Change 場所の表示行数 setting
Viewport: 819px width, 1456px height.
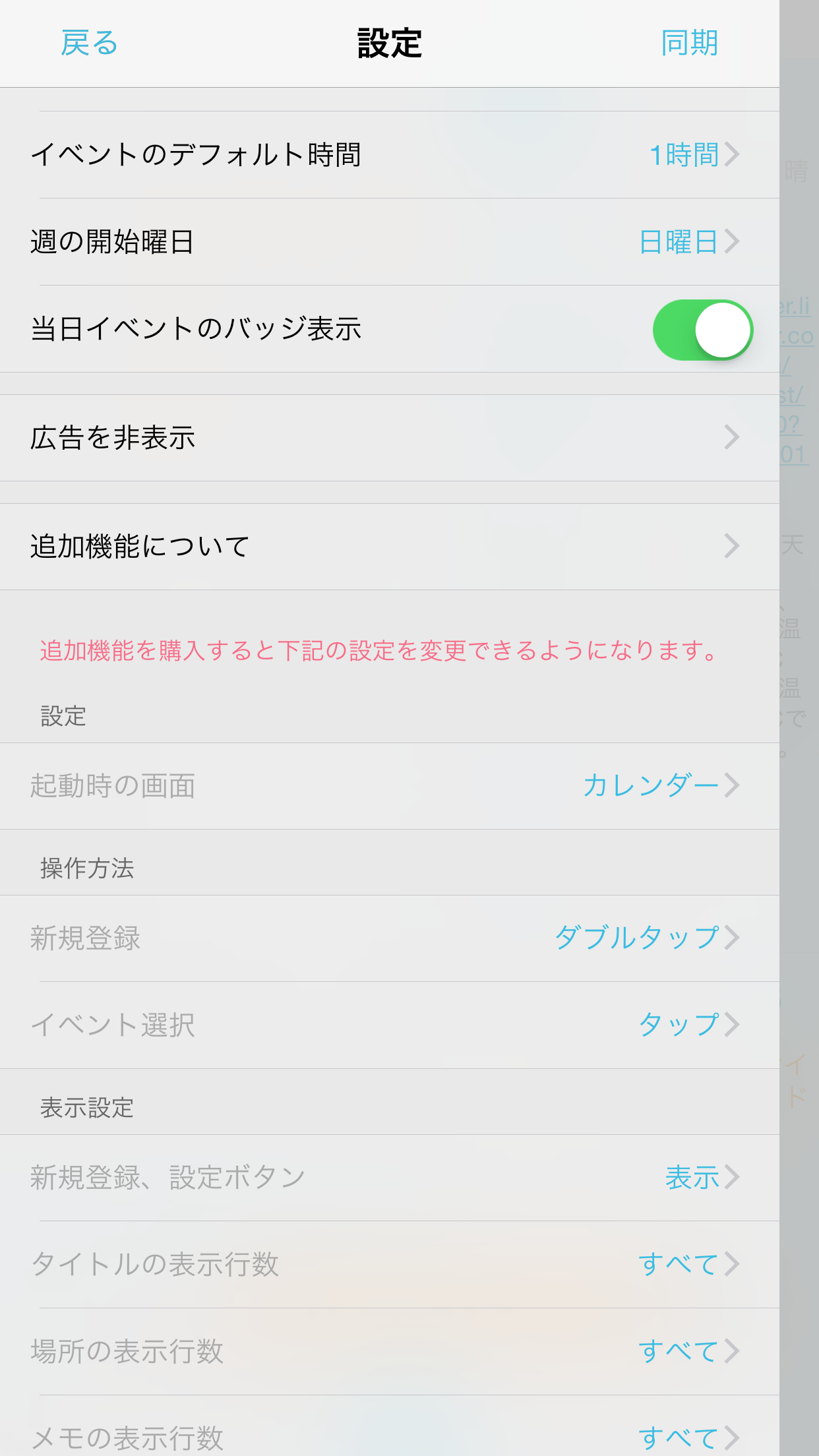[389, 1352]
